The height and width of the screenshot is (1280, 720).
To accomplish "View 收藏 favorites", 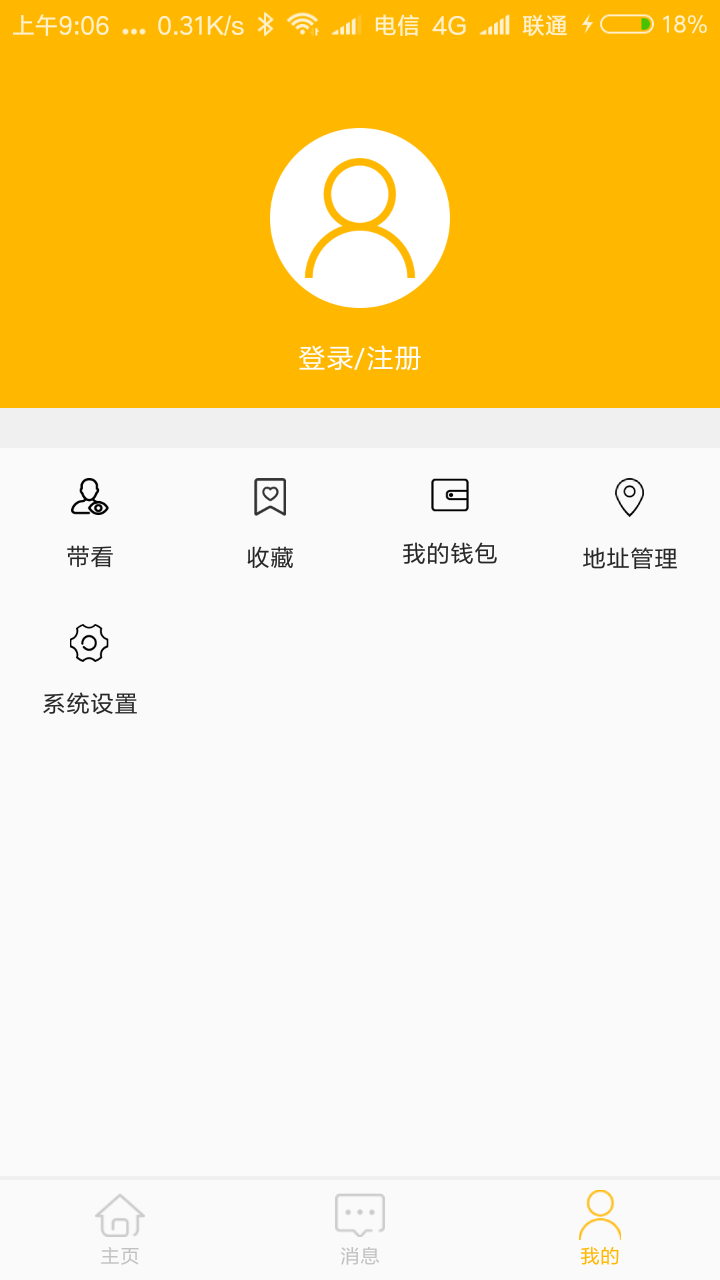I will pos(270,522).
